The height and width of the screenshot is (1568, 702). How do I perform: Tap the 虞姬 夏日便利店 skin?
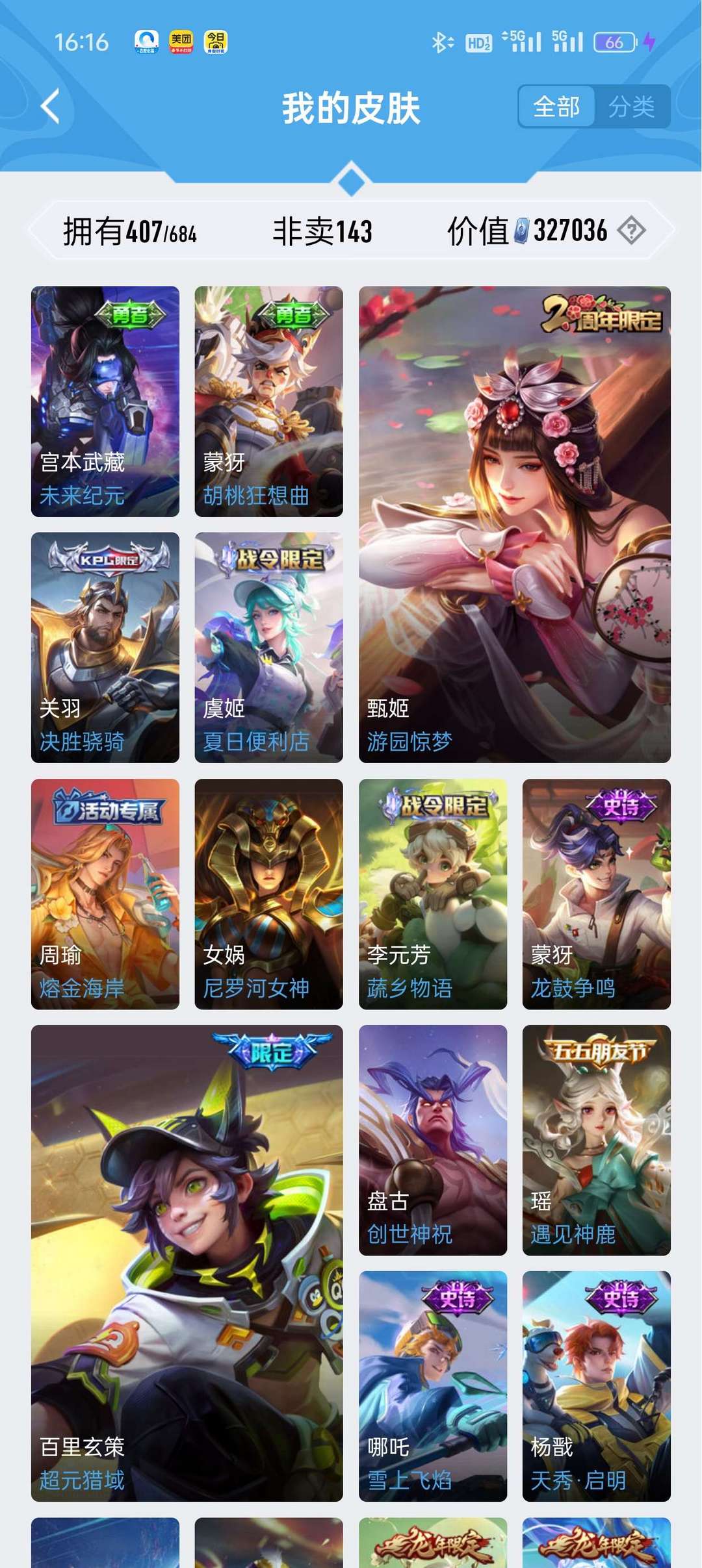pyautogui.click(x=268, y=648)
